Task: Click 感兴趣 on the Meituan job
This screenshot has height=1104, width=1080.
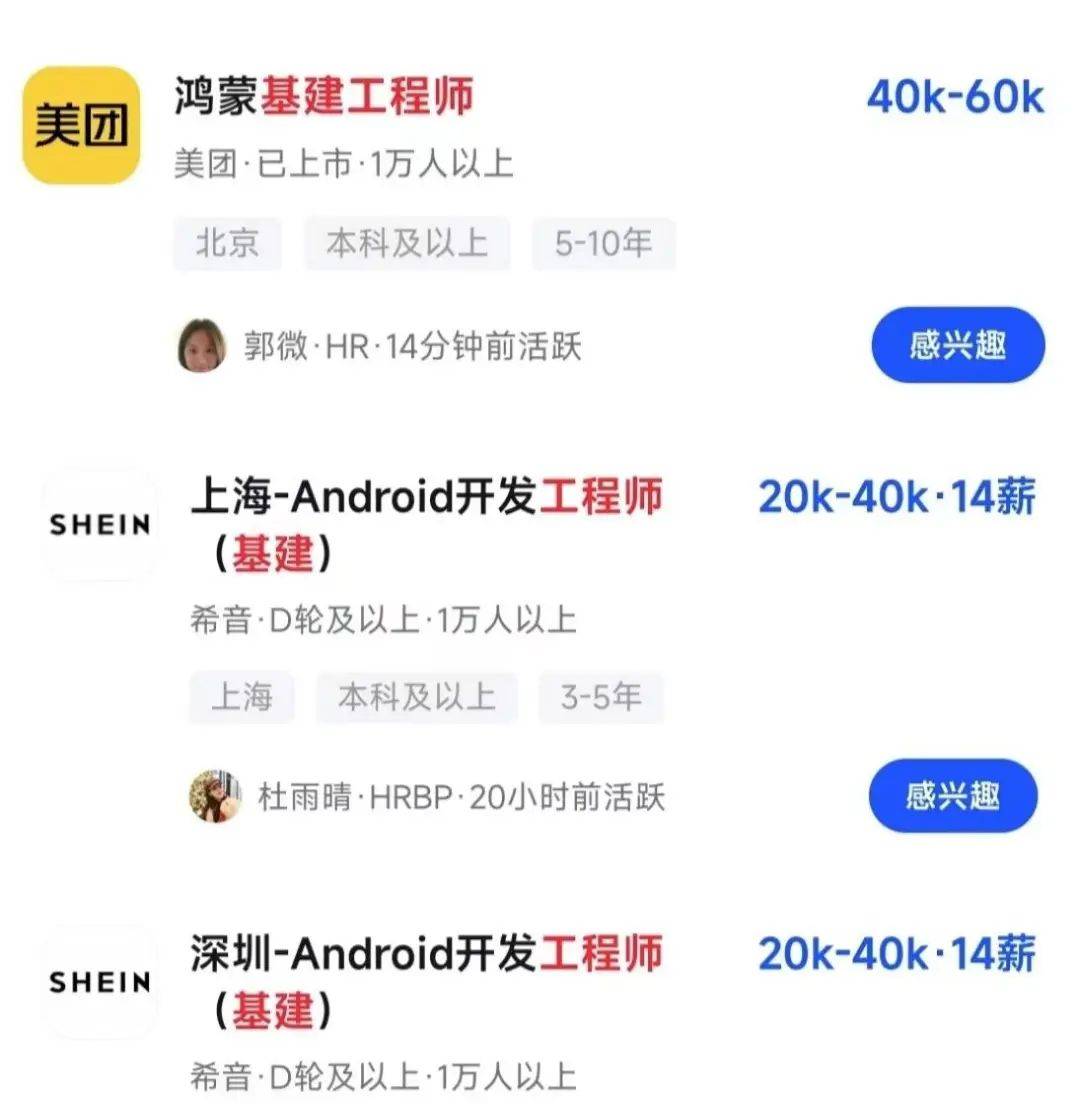Action: (x=958, y=345)
